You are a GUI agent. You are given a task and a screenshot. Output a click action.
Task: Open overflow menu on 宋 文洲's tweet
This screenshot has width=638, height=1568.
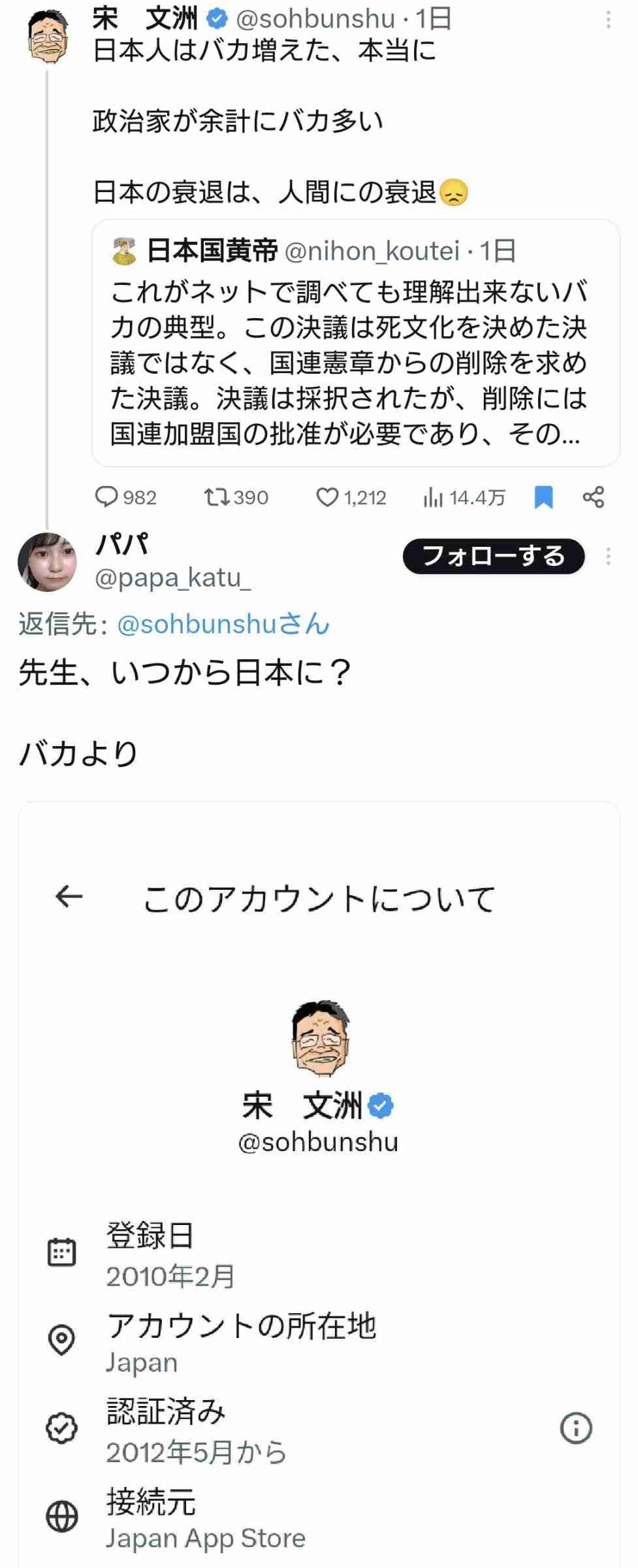pos(608,20)
